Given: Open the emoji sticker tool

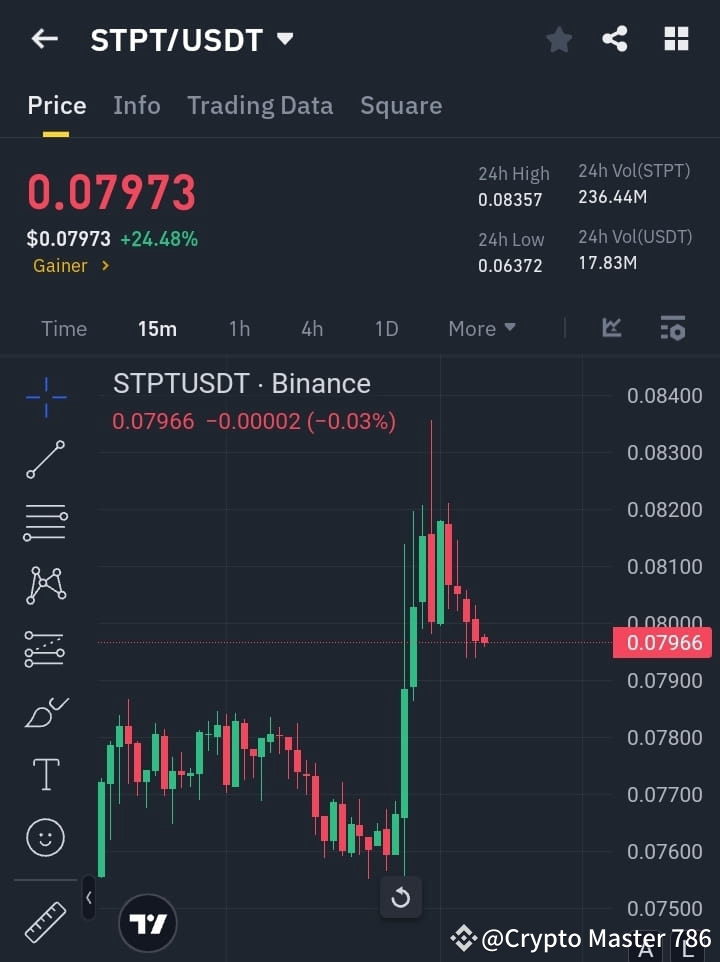Looking at the screenshot, I should (45, 837).
